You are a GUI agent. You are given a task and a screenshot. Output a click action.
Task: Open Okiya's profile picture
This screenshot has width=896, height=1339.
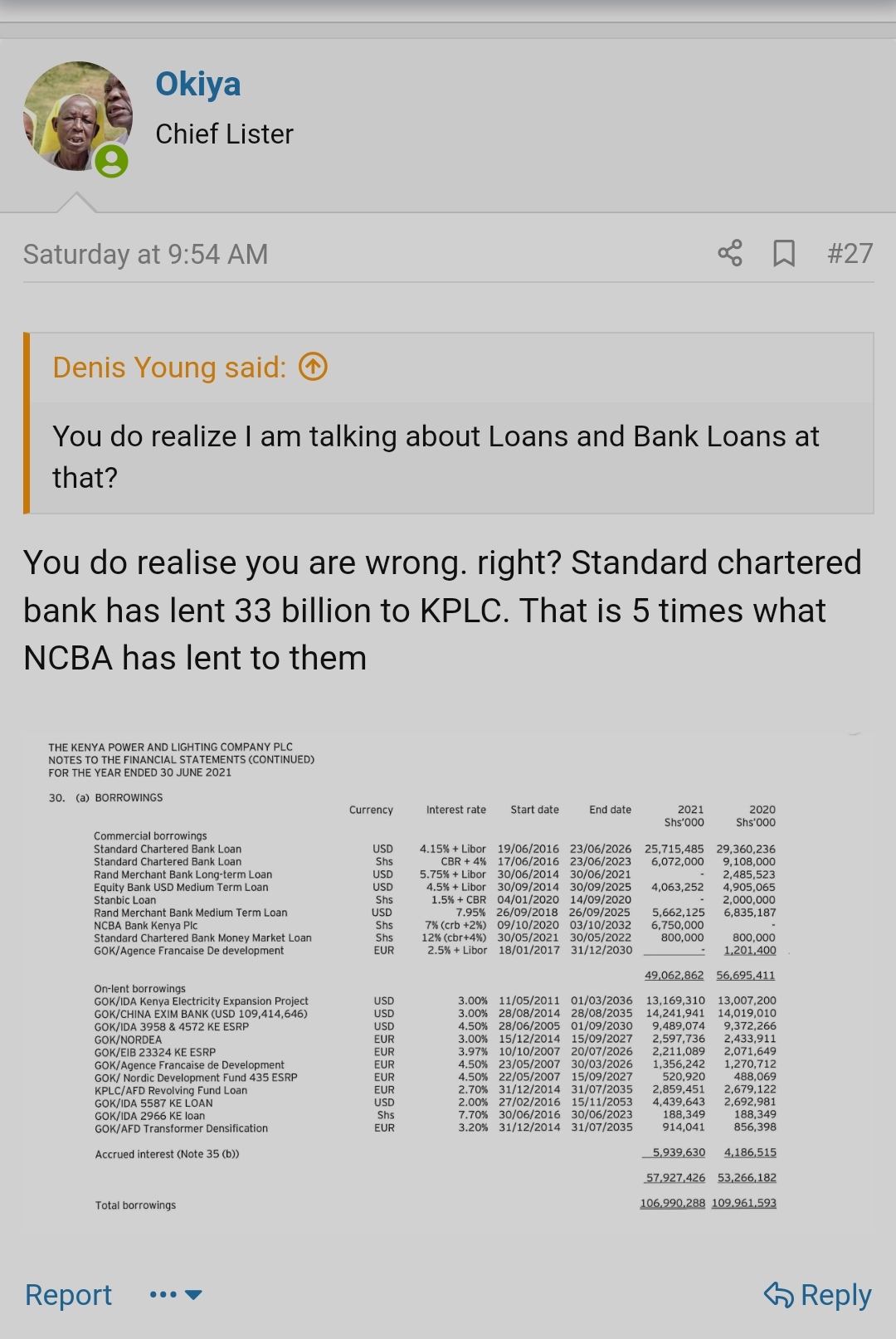pos(77,116)
